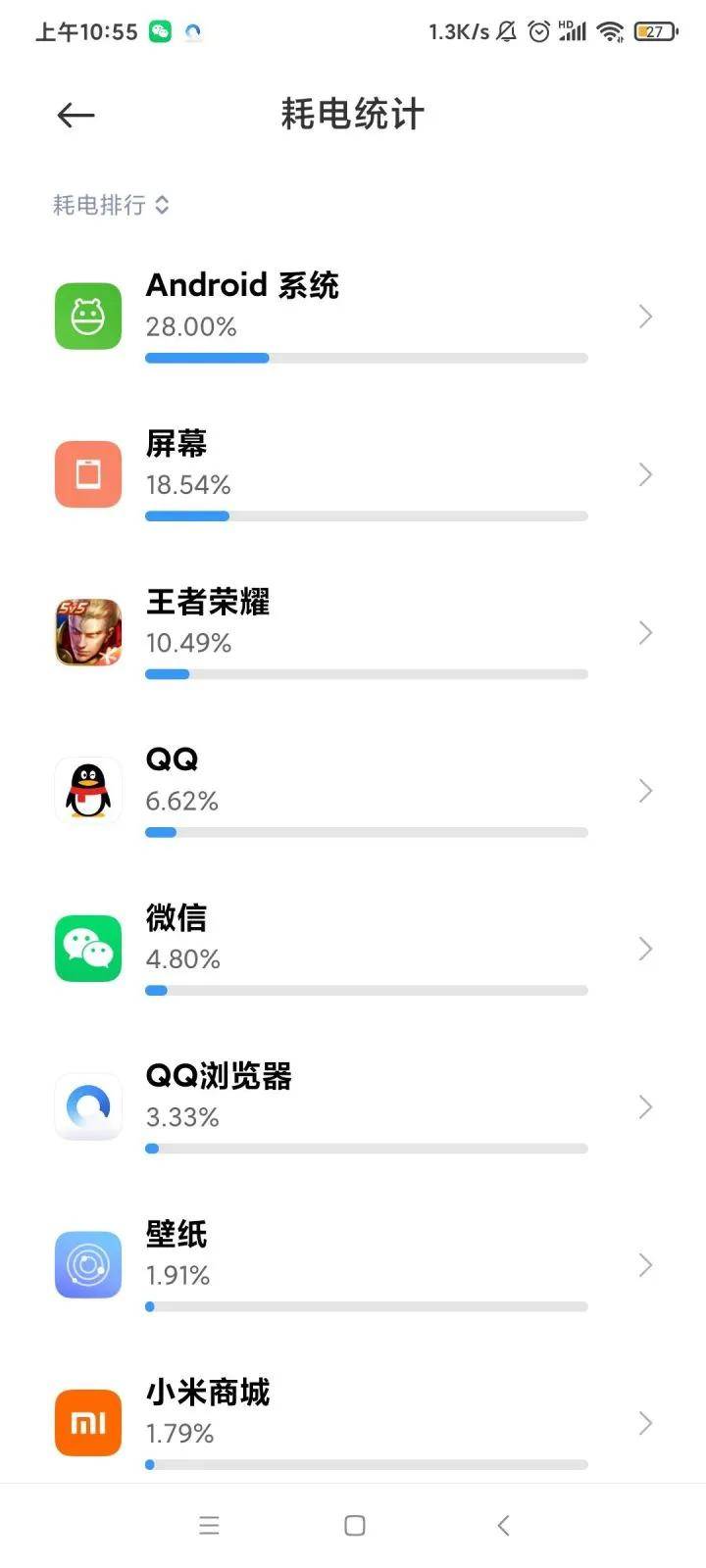Tap the 壁纸 wallpaper icon
The image size is (706, 1568).
point(87,1264)
